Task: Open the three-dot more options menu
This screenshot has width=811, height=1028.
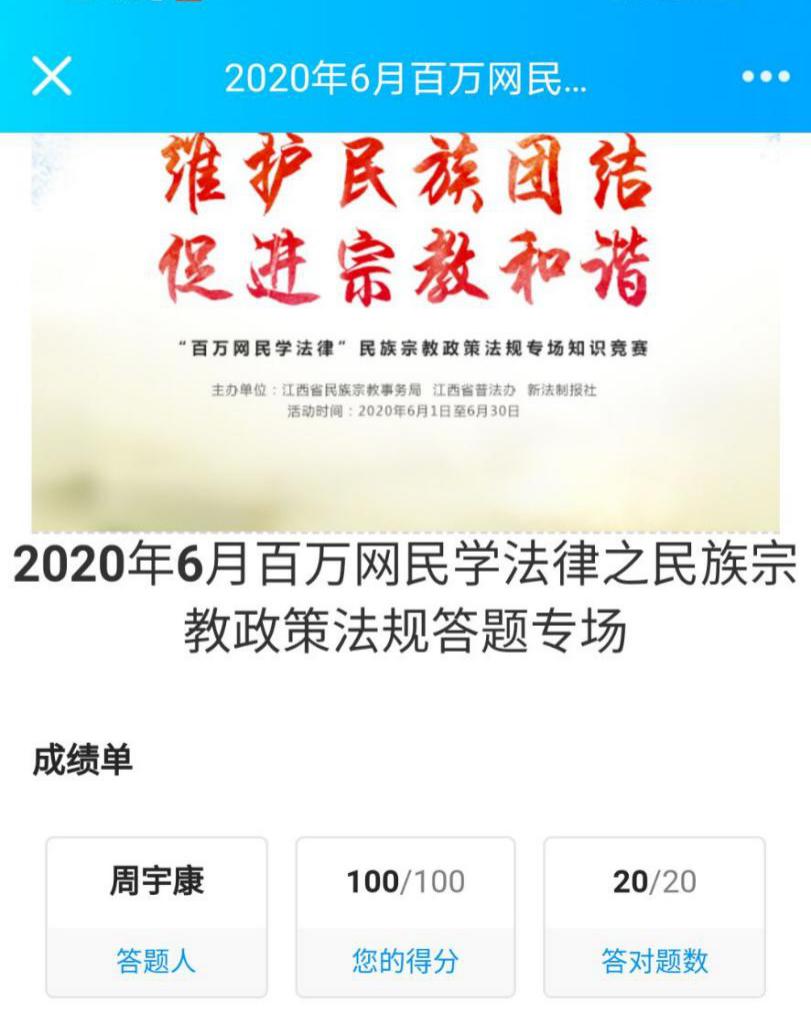Action: pyautogui.click(x=765, y=77)
